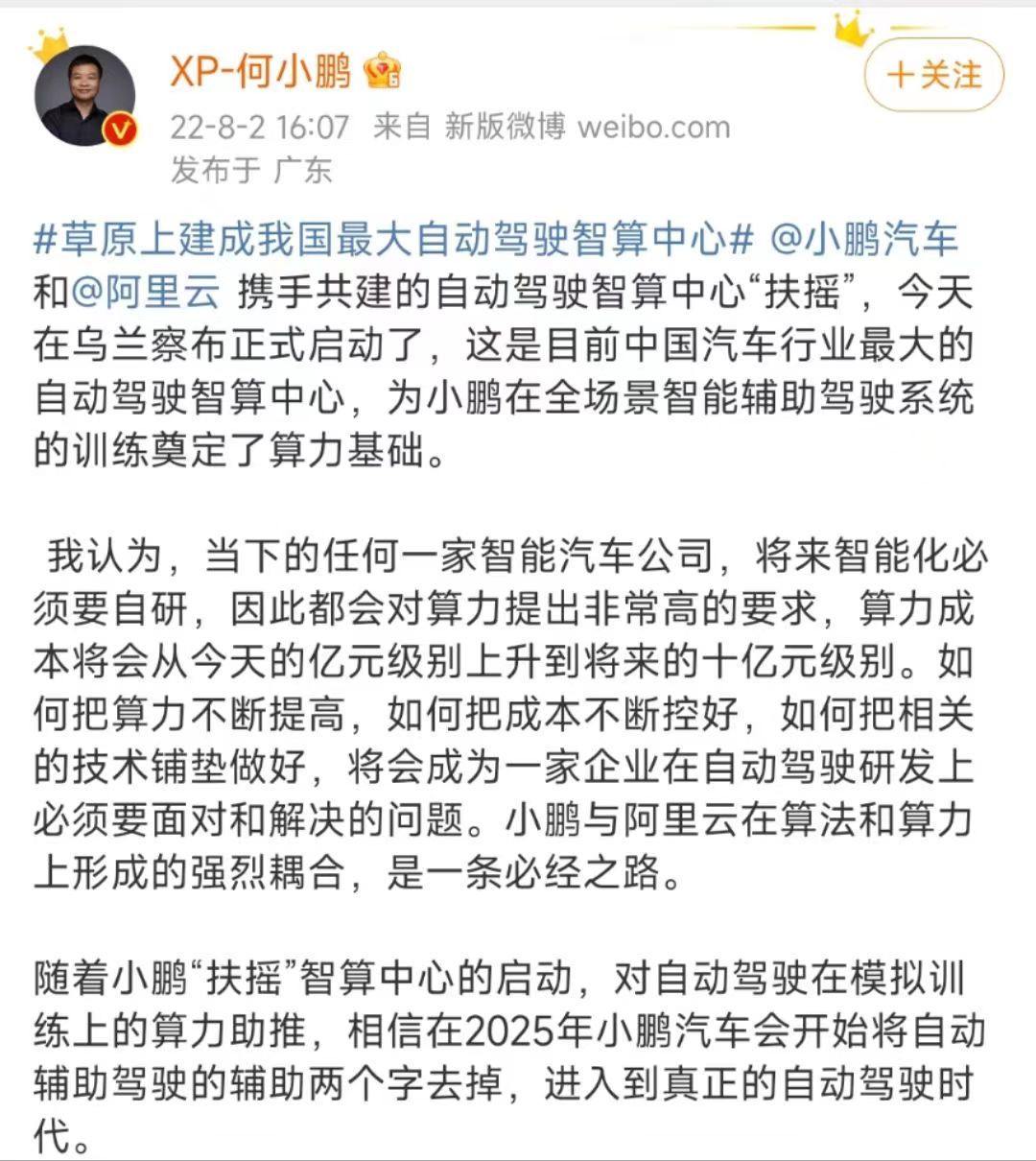Open hashtag 草原上建成我国最大自动驾驶智算中心
This screenshot has width=1036, height=1161.
click(x=393, y=239)
